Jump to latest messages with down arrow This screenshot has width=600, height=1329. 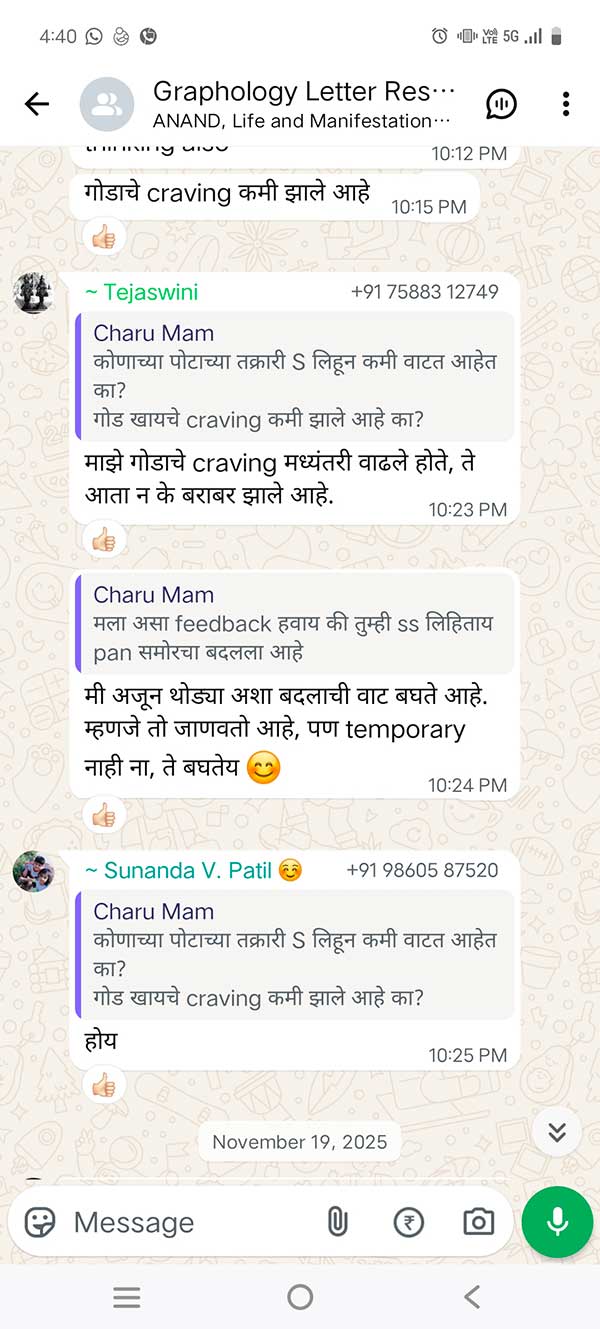(557, 1131)
